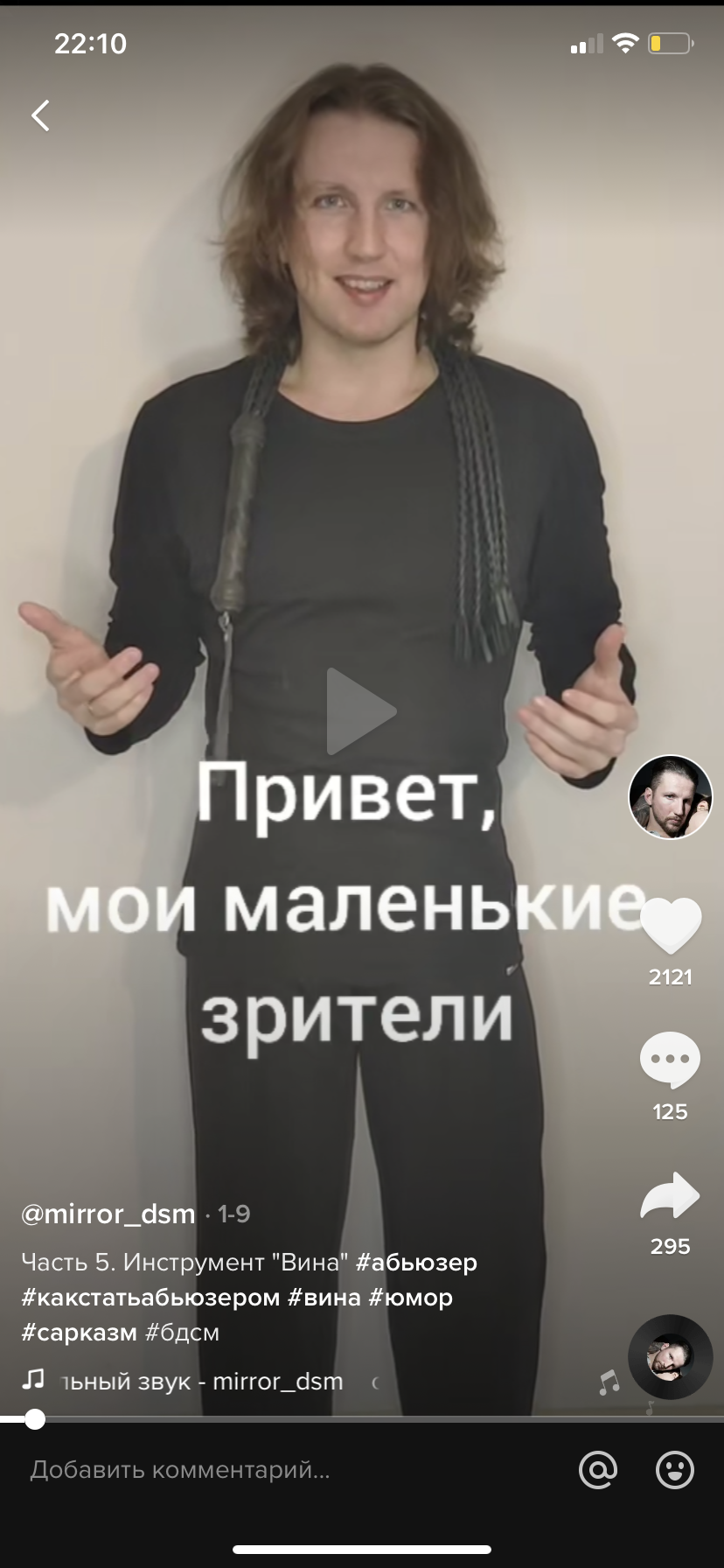Open the original sound by mirror_dsm

coord(201,1381)
